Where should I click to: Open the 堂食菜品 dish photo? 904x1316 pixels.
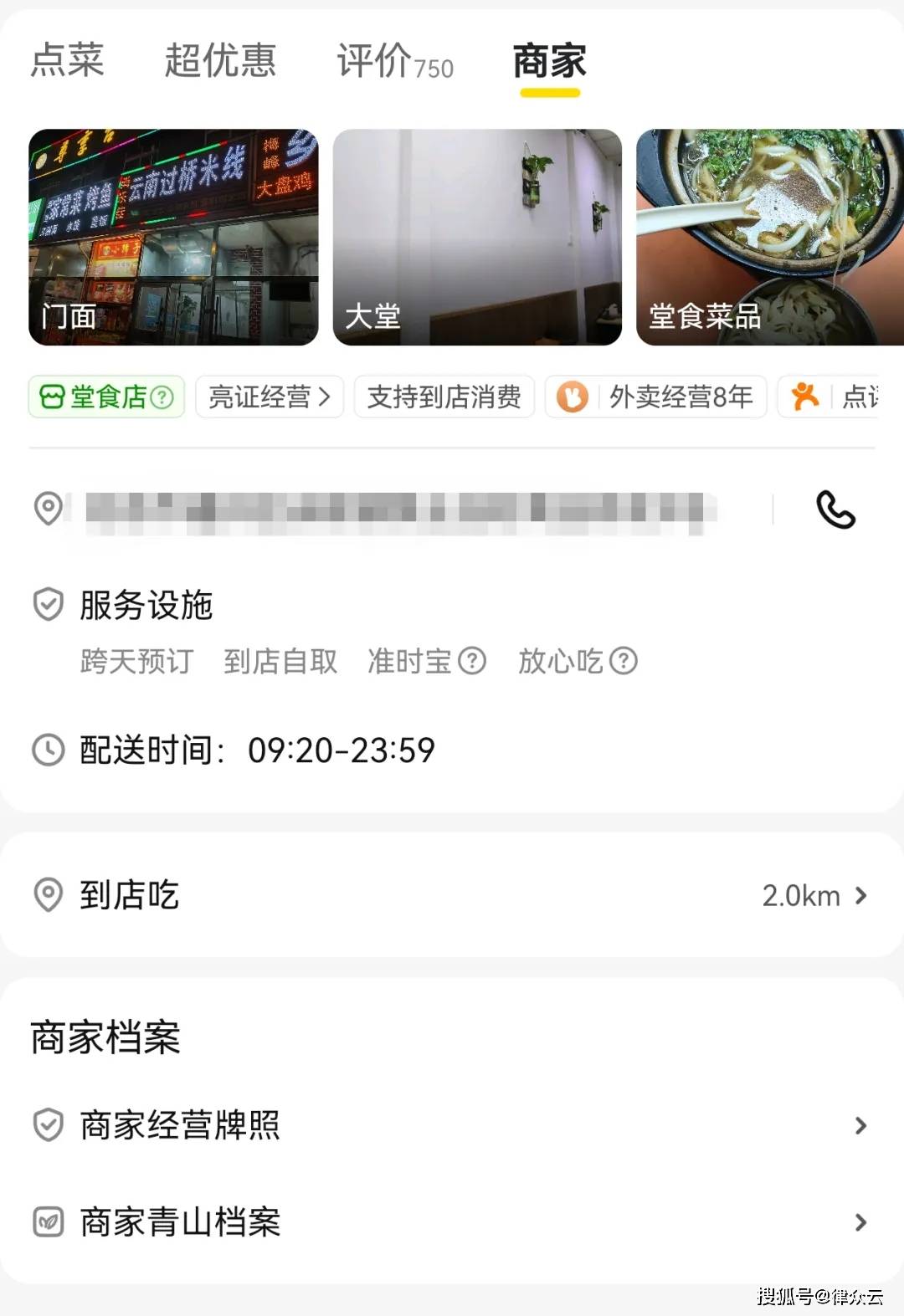pos(769,237)
